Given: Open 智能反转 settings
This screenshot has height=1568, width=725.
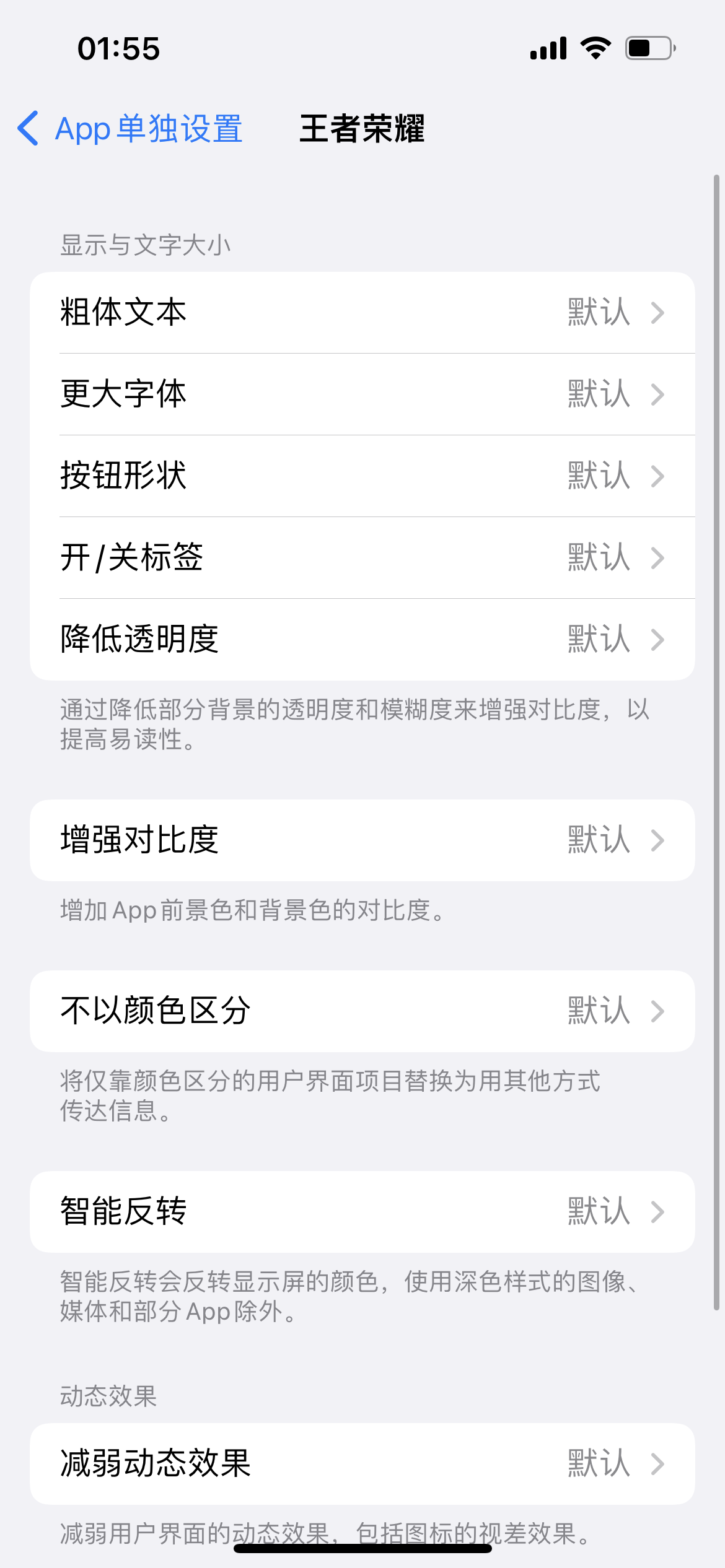Looking at the screenshot, I should click(x=362, y=1212).
